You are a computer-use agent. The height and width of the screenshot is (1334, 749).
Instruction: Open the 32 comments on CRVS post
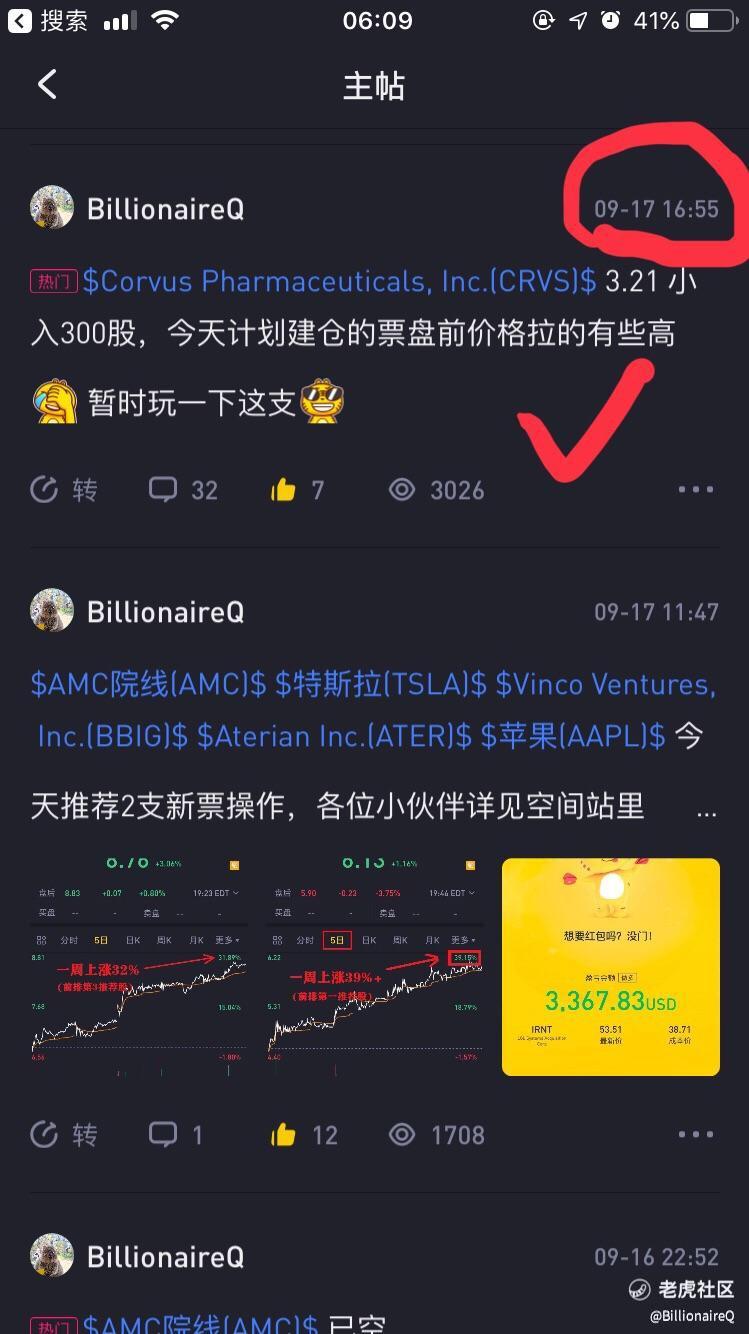[x=183, y=489]
